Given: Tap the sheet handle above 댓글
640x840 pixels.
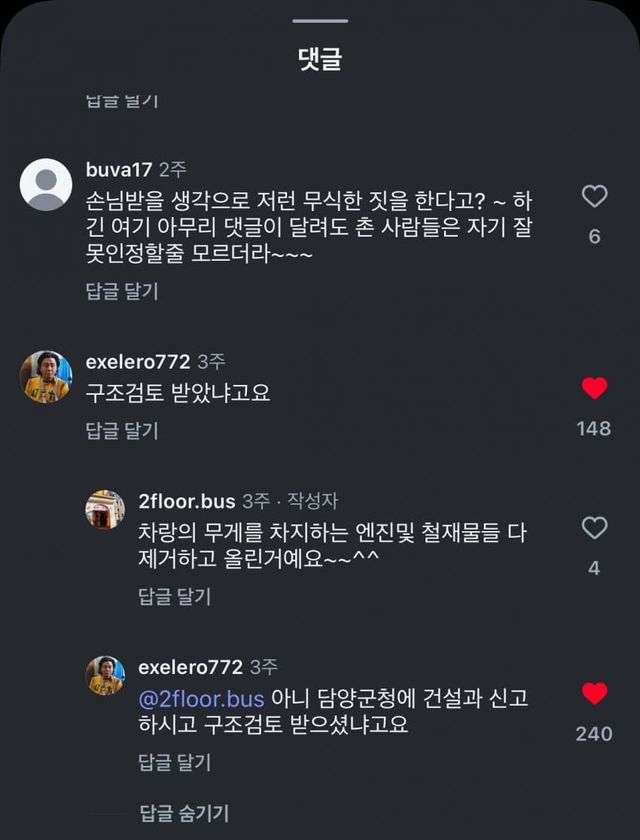Looking at the screenshot, I should (x=320, y=21).
